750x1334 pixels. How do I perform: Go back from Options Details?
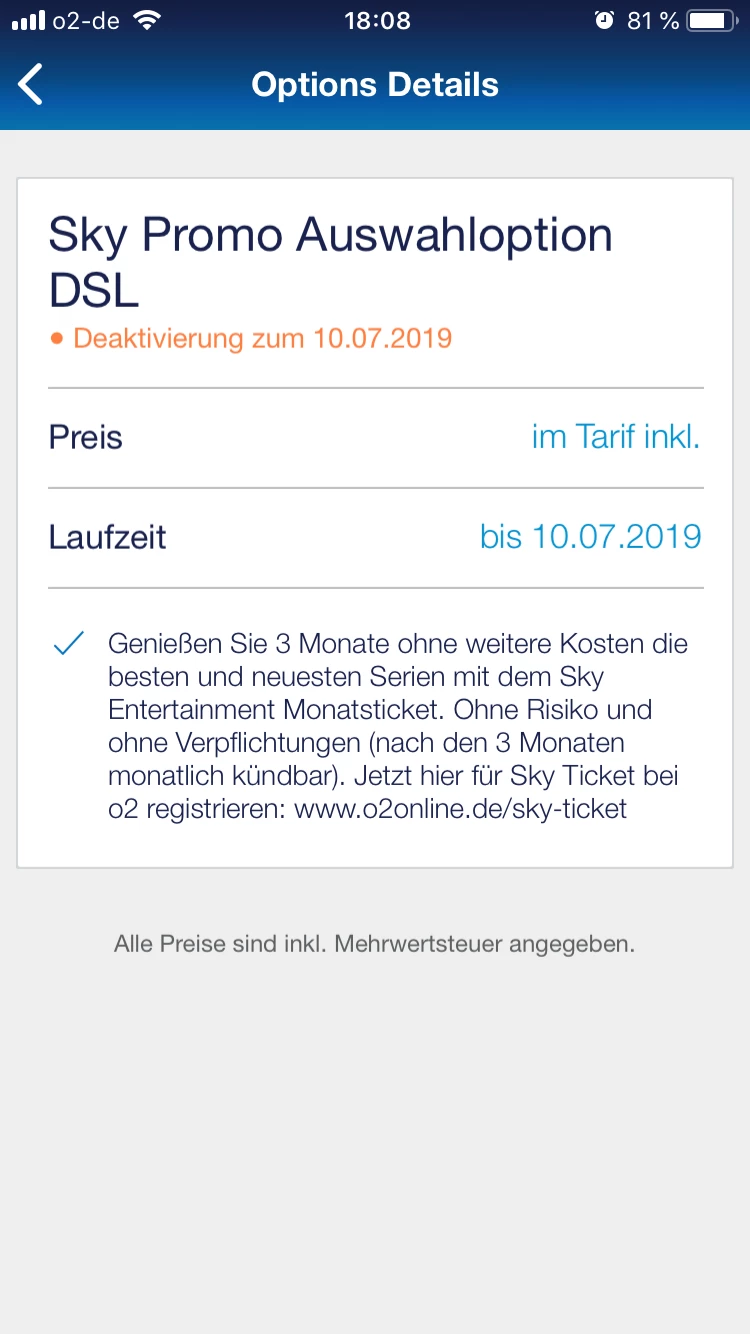pos(32,84)
